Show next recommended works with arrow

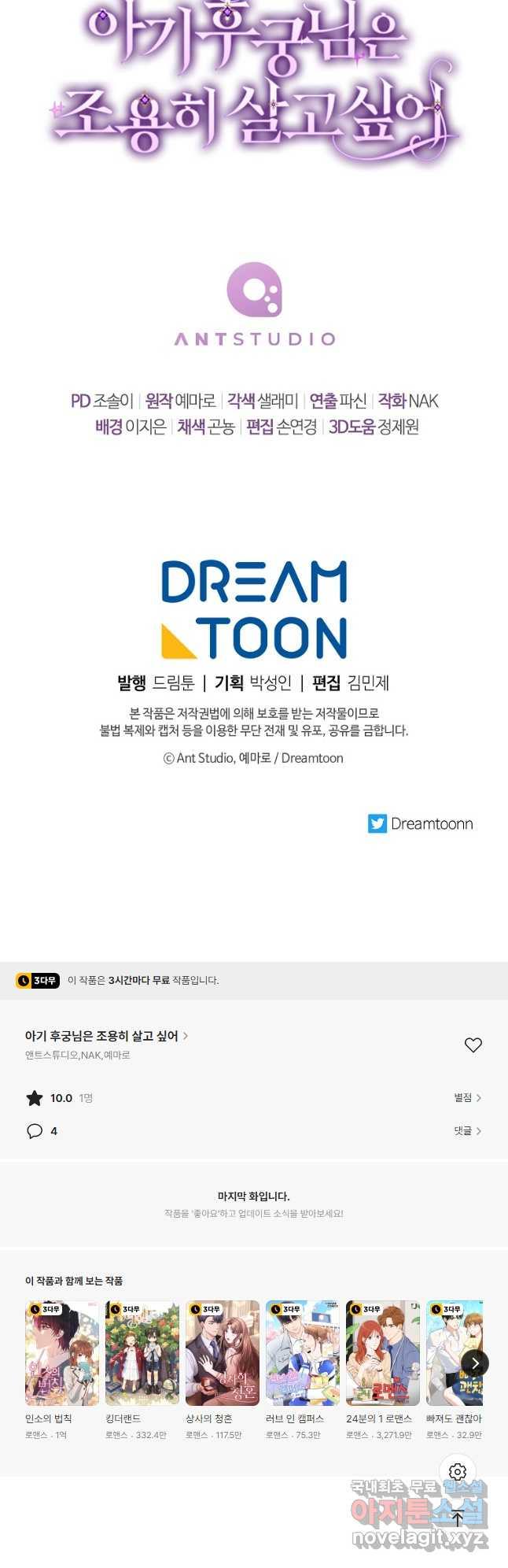click(474, 1363)
